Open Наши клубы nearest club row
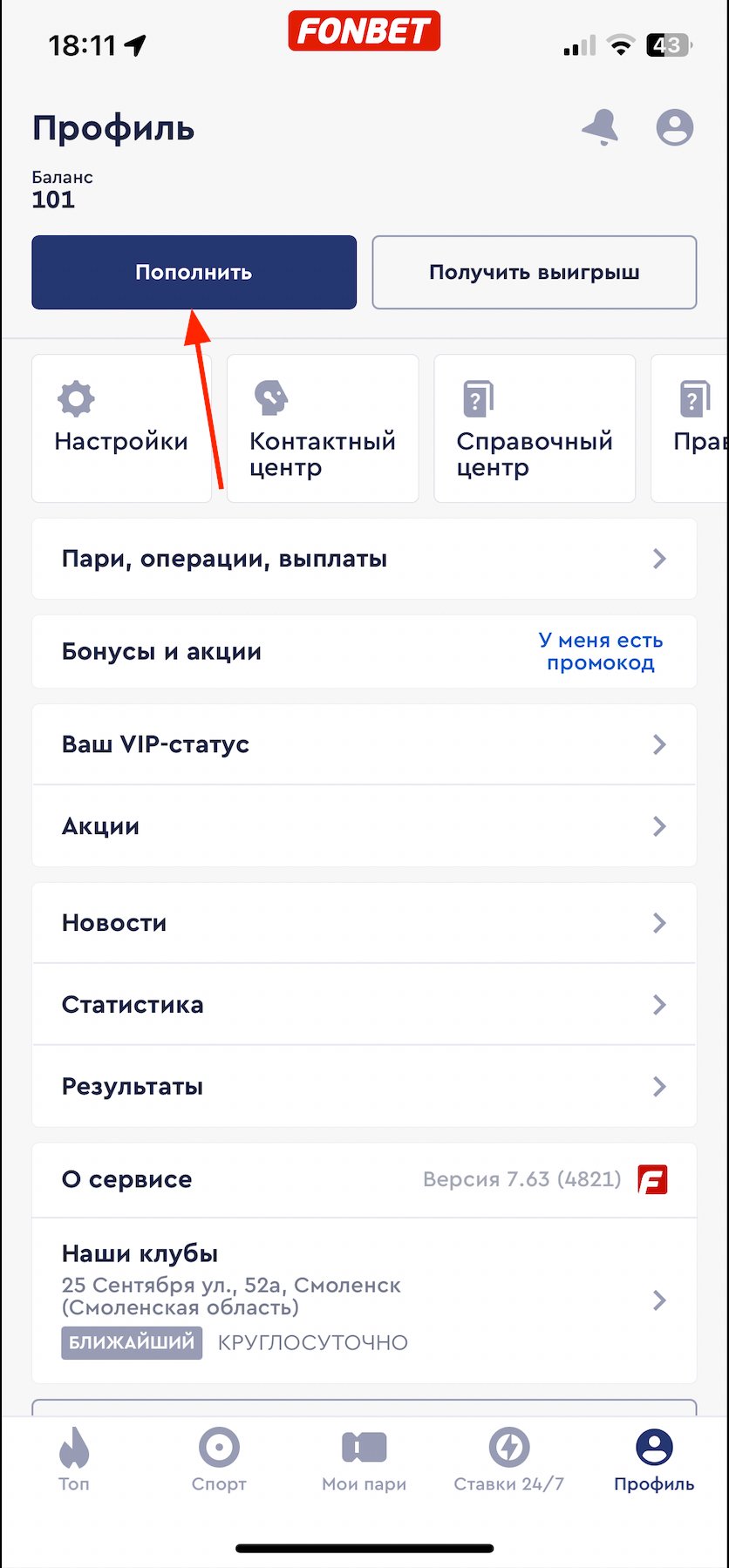The height and width of the screenshot is (1568, 729). tap(364, 1300)
